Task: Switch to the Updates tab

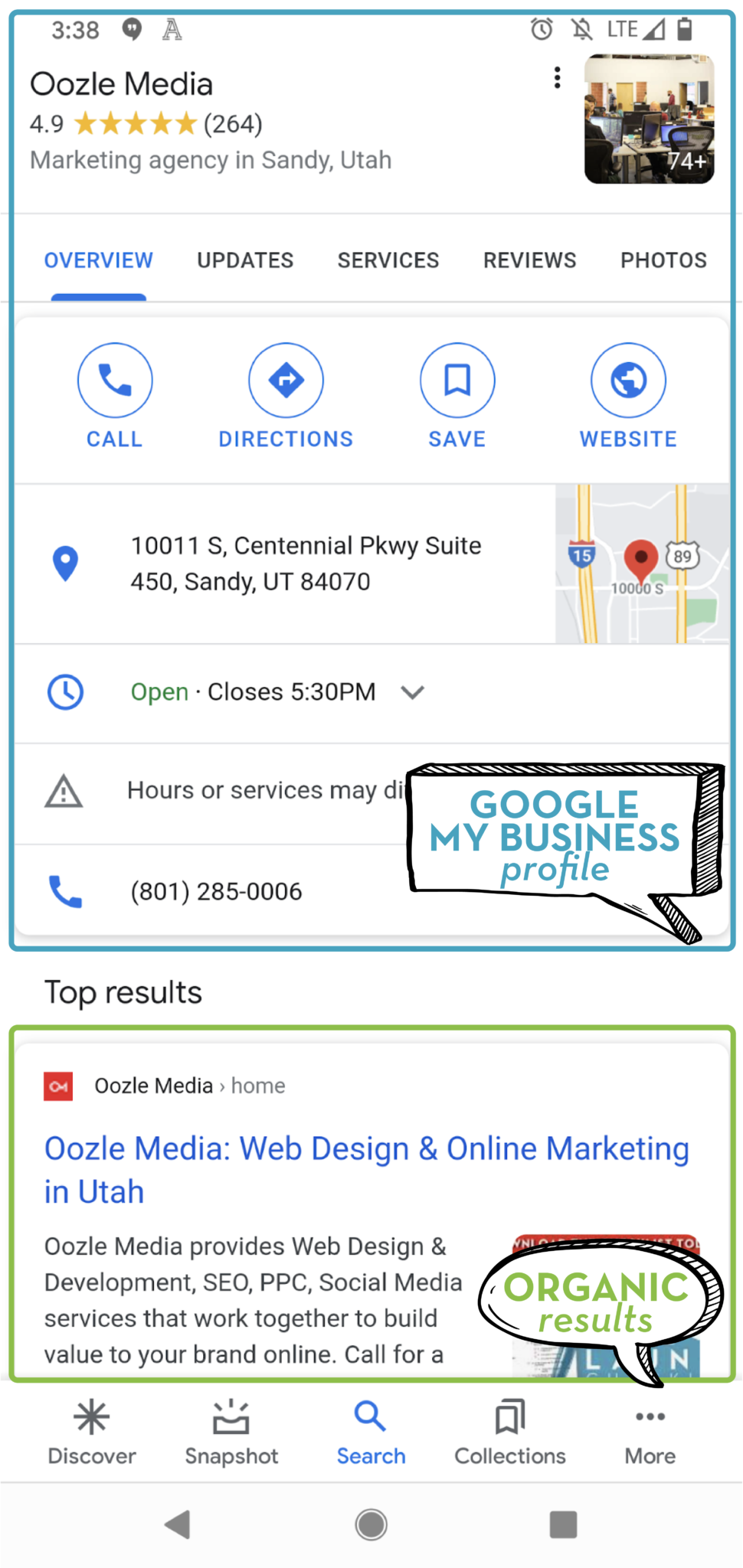Action: click(x=245, y=260)
